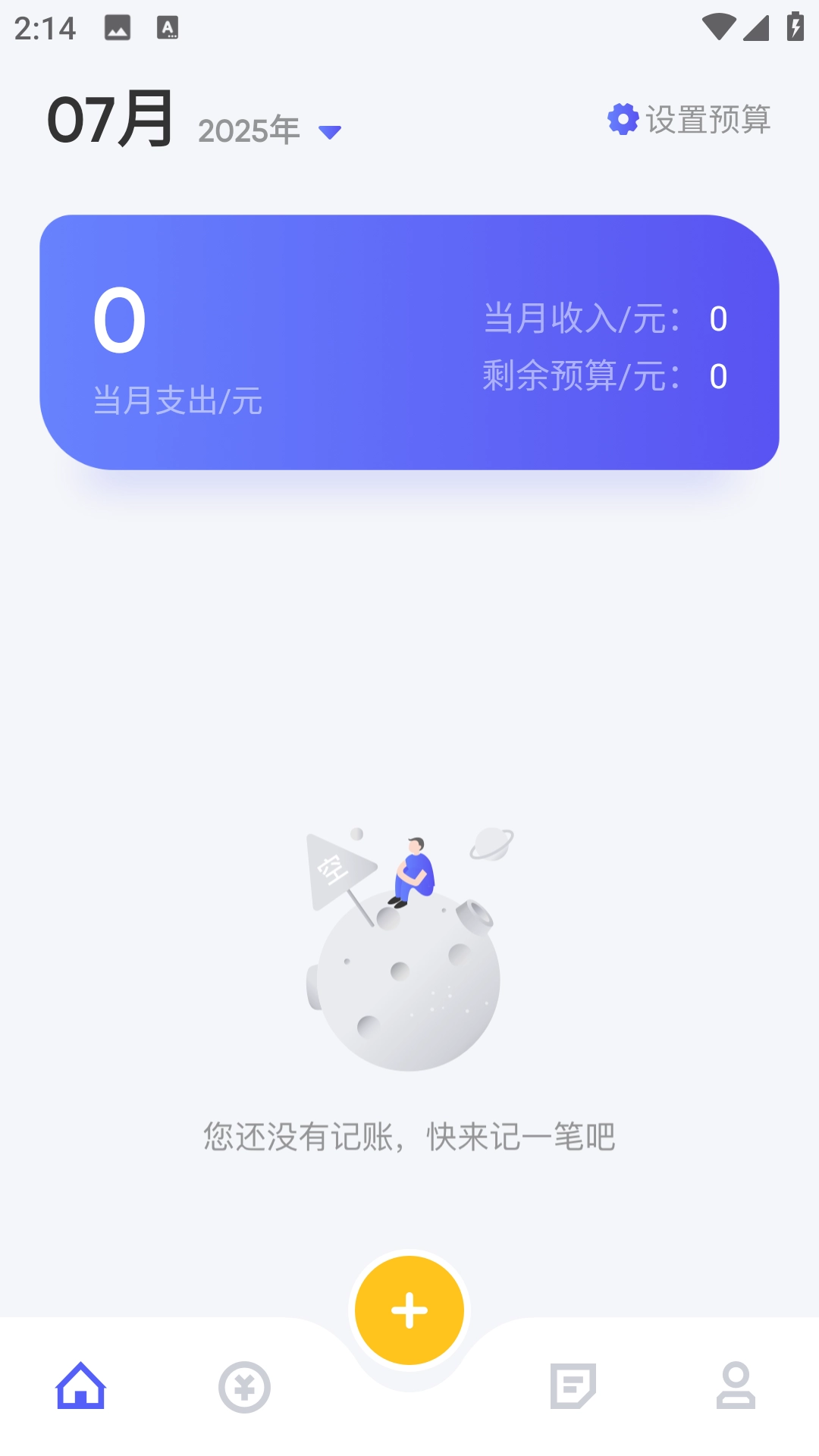Click the moon planet illustration
The height and width of the screenshot is (1456, 819).
point(409,982)
